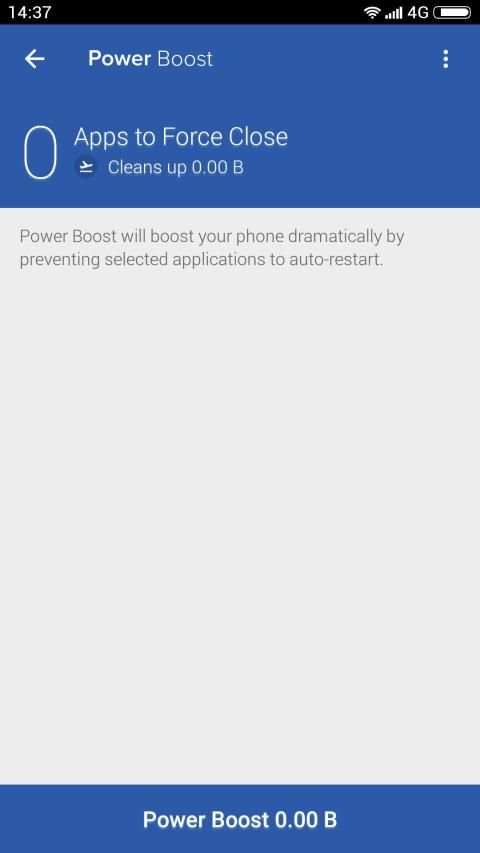480x853 pixels.
Task: Open the three-dot overflow menu
Action: point(445,59)
